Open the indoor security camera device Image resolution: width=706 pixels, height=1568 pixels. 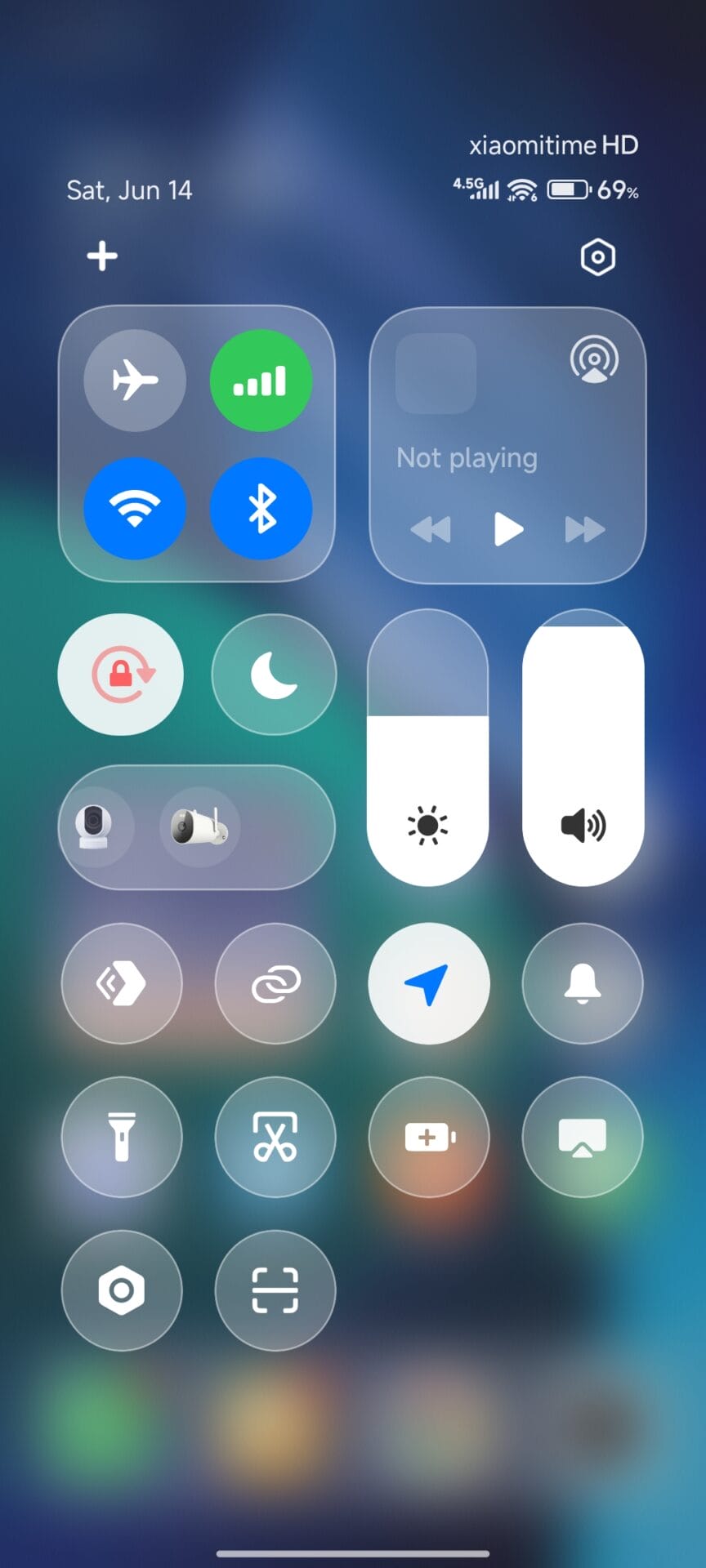94,826
